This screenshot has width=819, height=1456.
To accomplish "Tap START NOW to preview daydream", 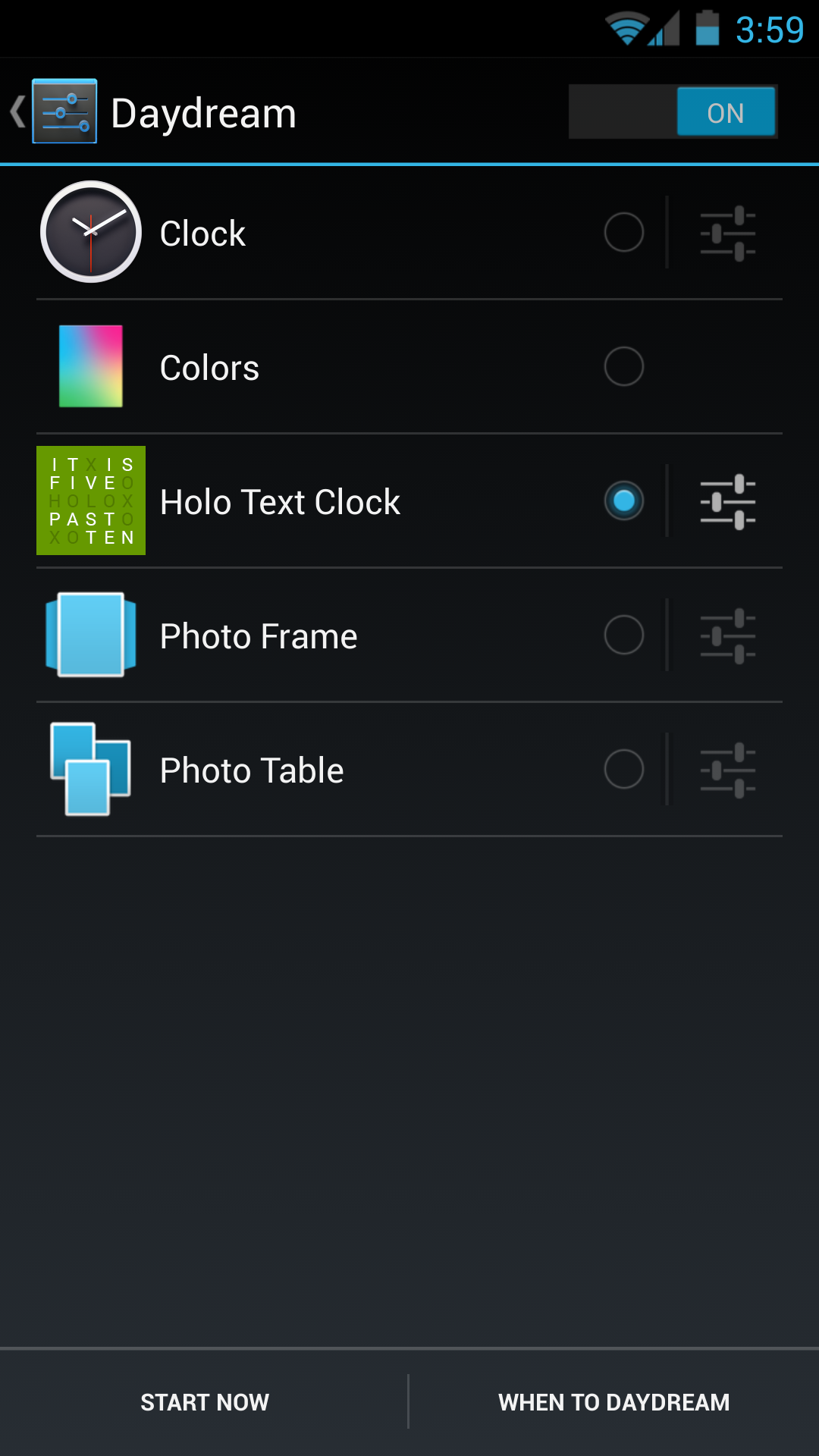I will coord(205,1401).
